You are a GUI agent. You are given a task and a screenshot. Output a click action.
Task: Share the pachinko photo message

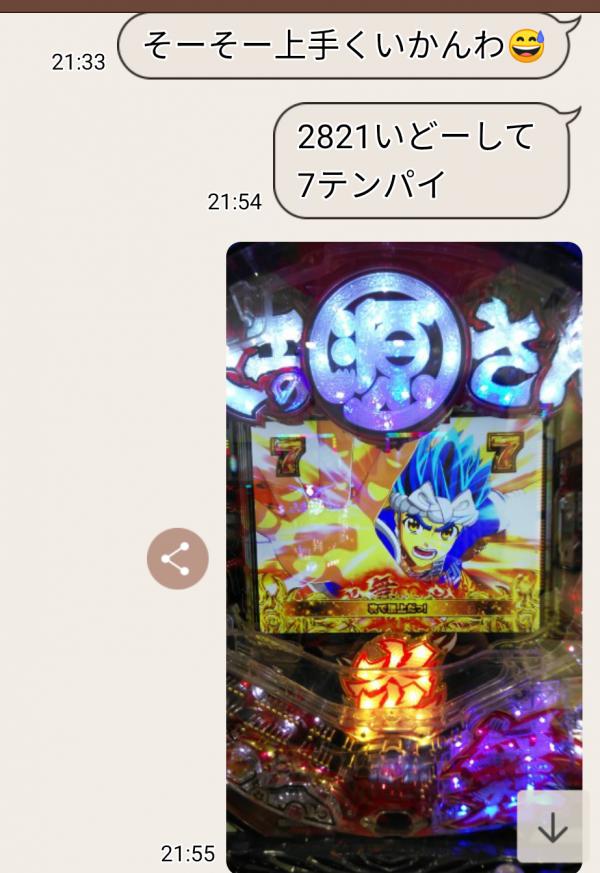tap(178, 559)
